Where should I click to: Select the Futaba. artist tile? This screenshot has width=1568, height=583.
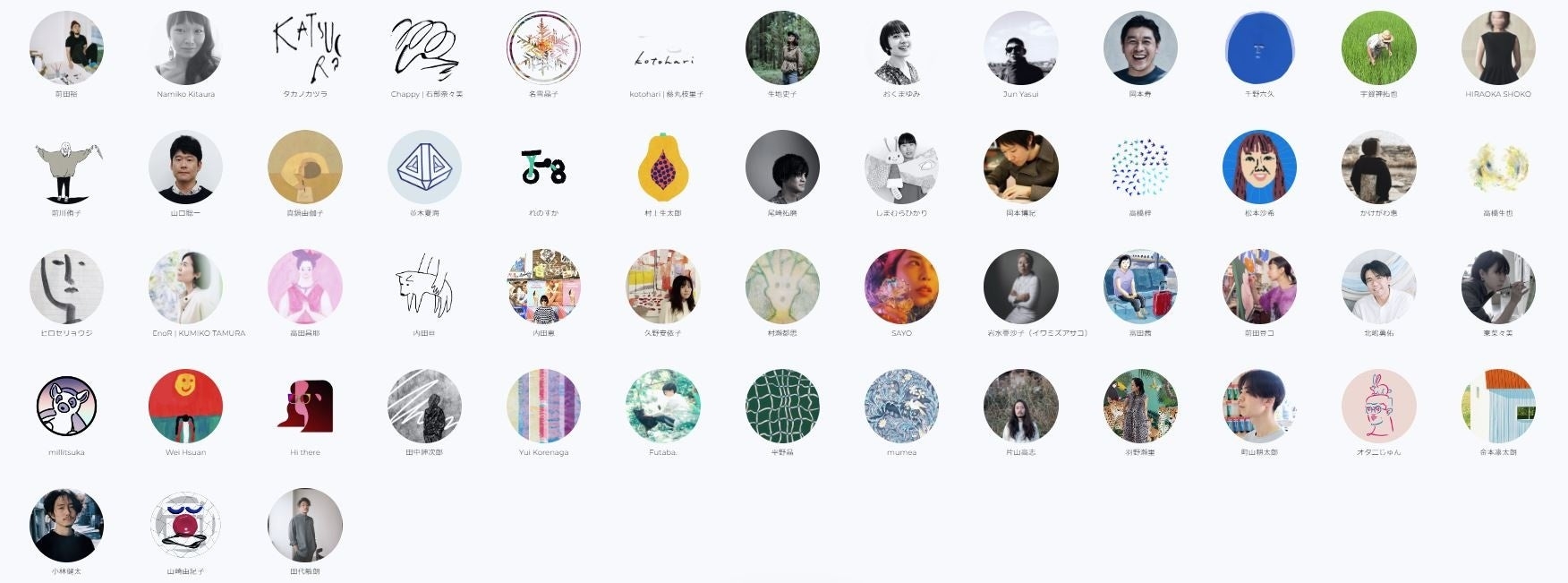coord(663,406)
